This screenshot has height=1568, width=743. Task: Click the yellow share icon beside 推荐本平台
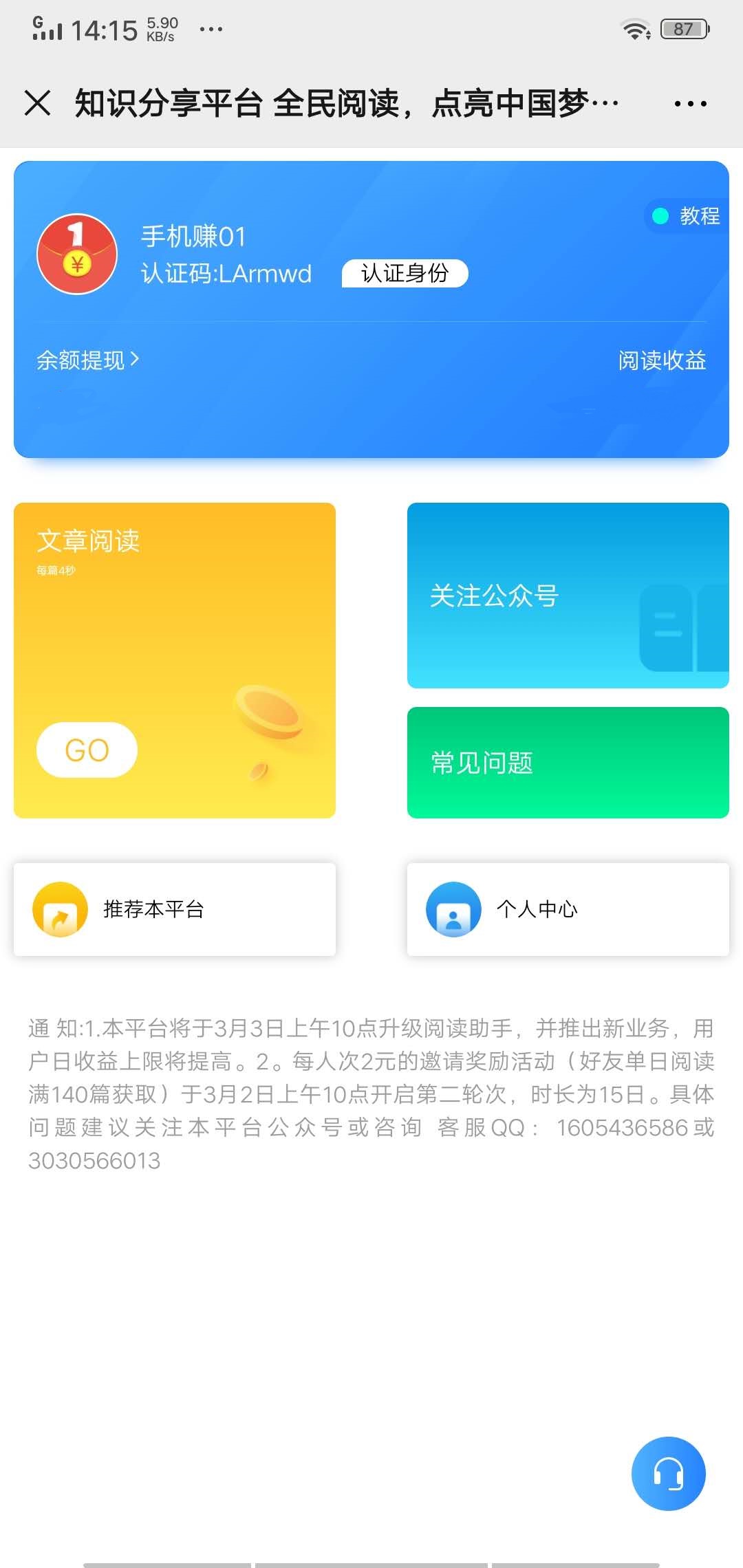coord(61,909)
